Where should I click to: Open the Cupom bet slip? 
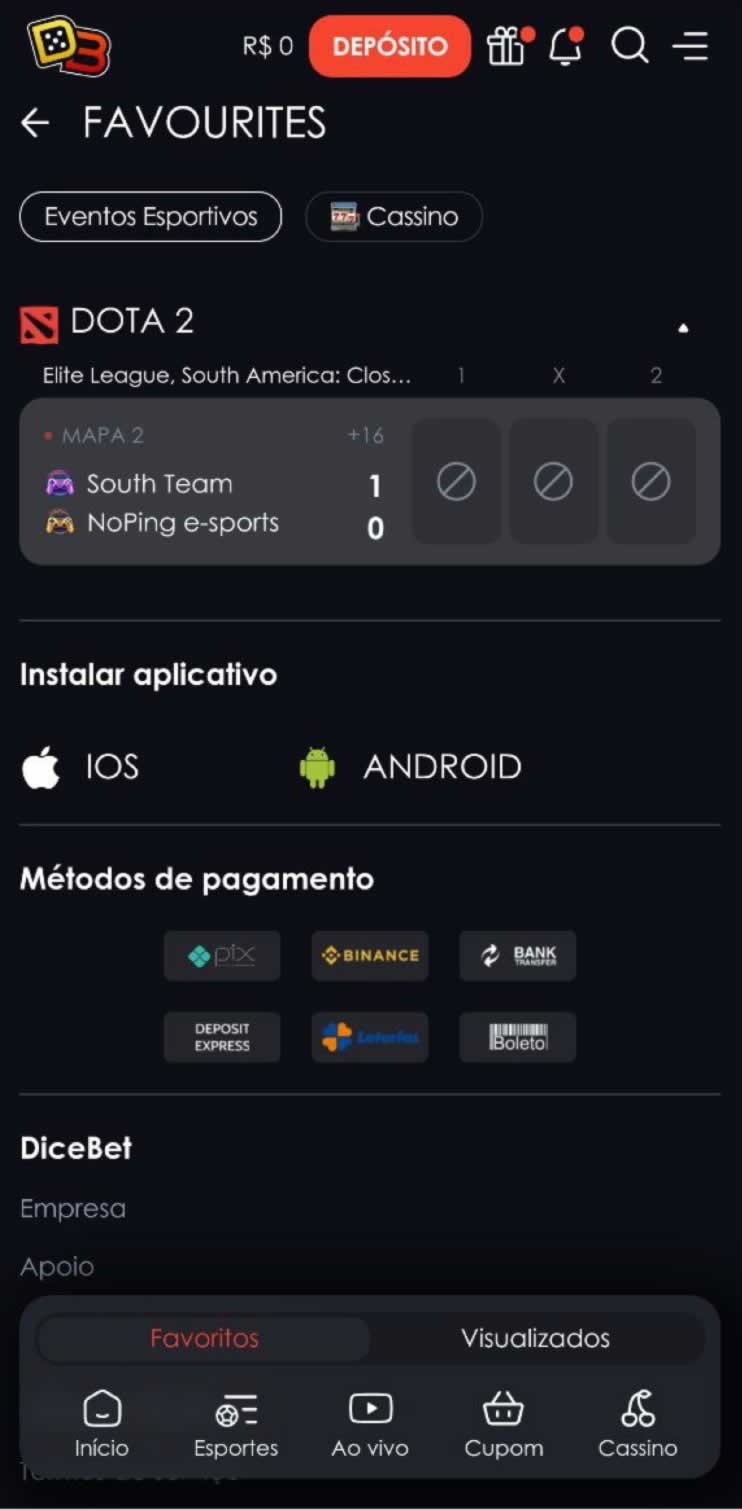[503, 1424]
